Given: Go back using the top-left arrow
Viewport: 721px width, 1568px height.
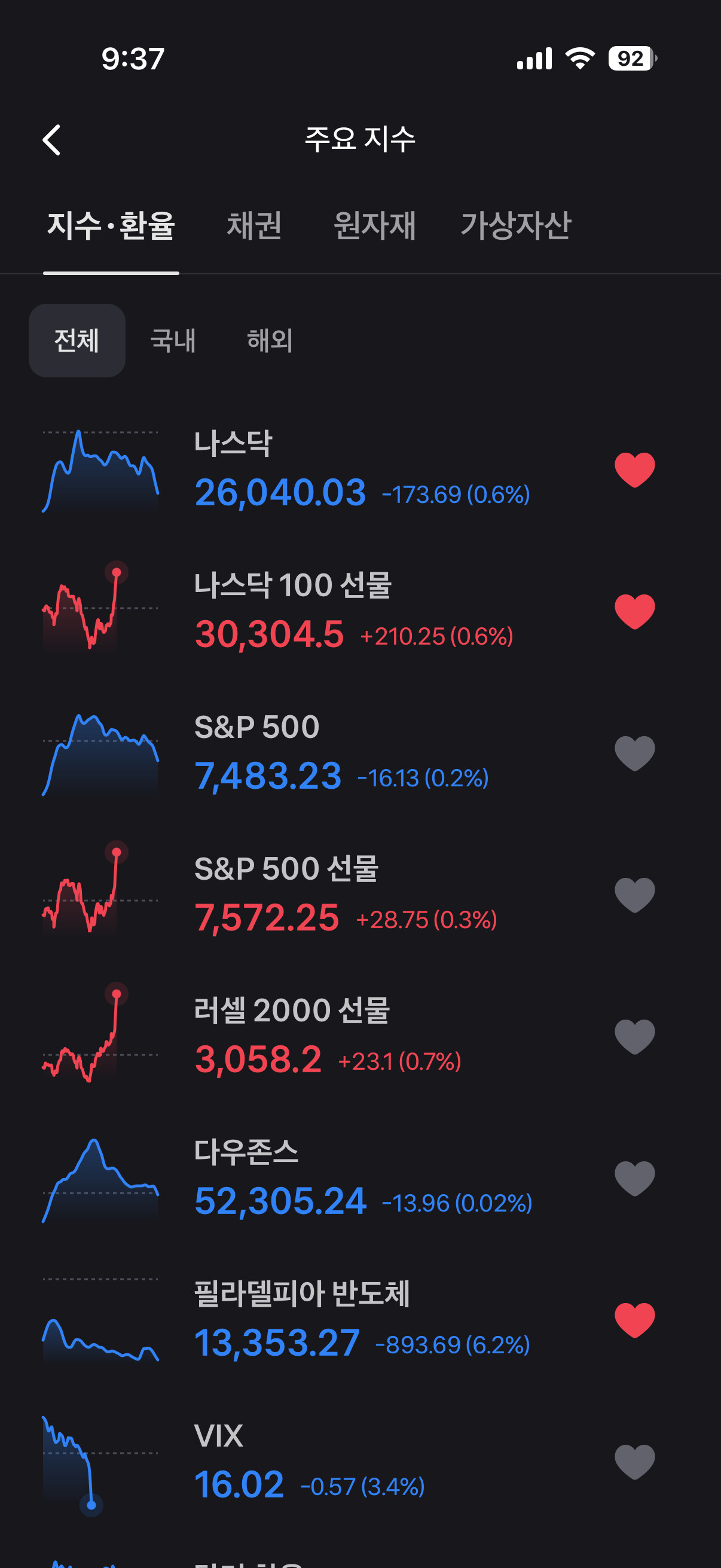Looking at the screenshot, I should tap(52, 140).
